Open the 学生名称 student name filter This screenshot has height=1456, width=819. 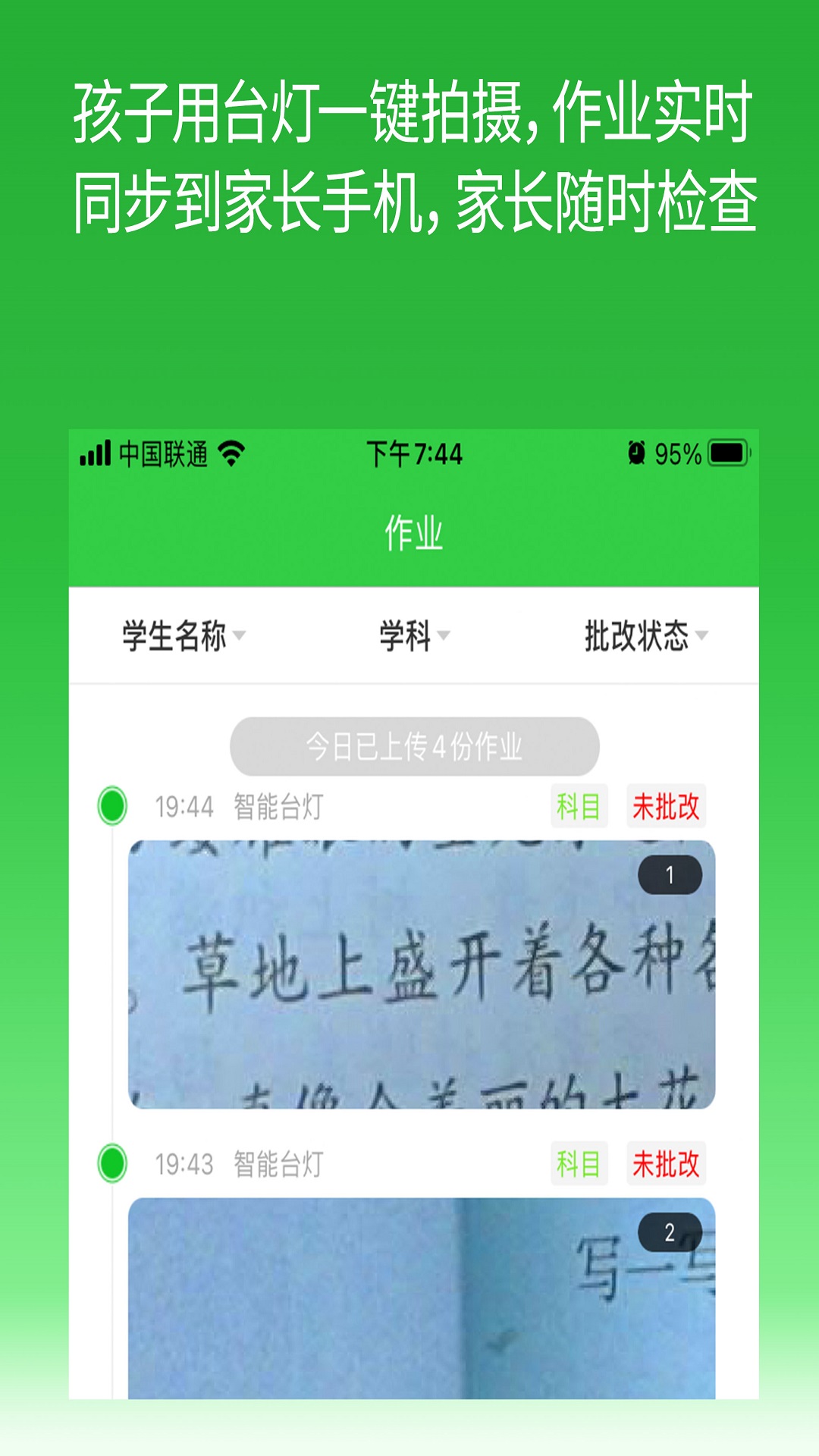(180, 637)
